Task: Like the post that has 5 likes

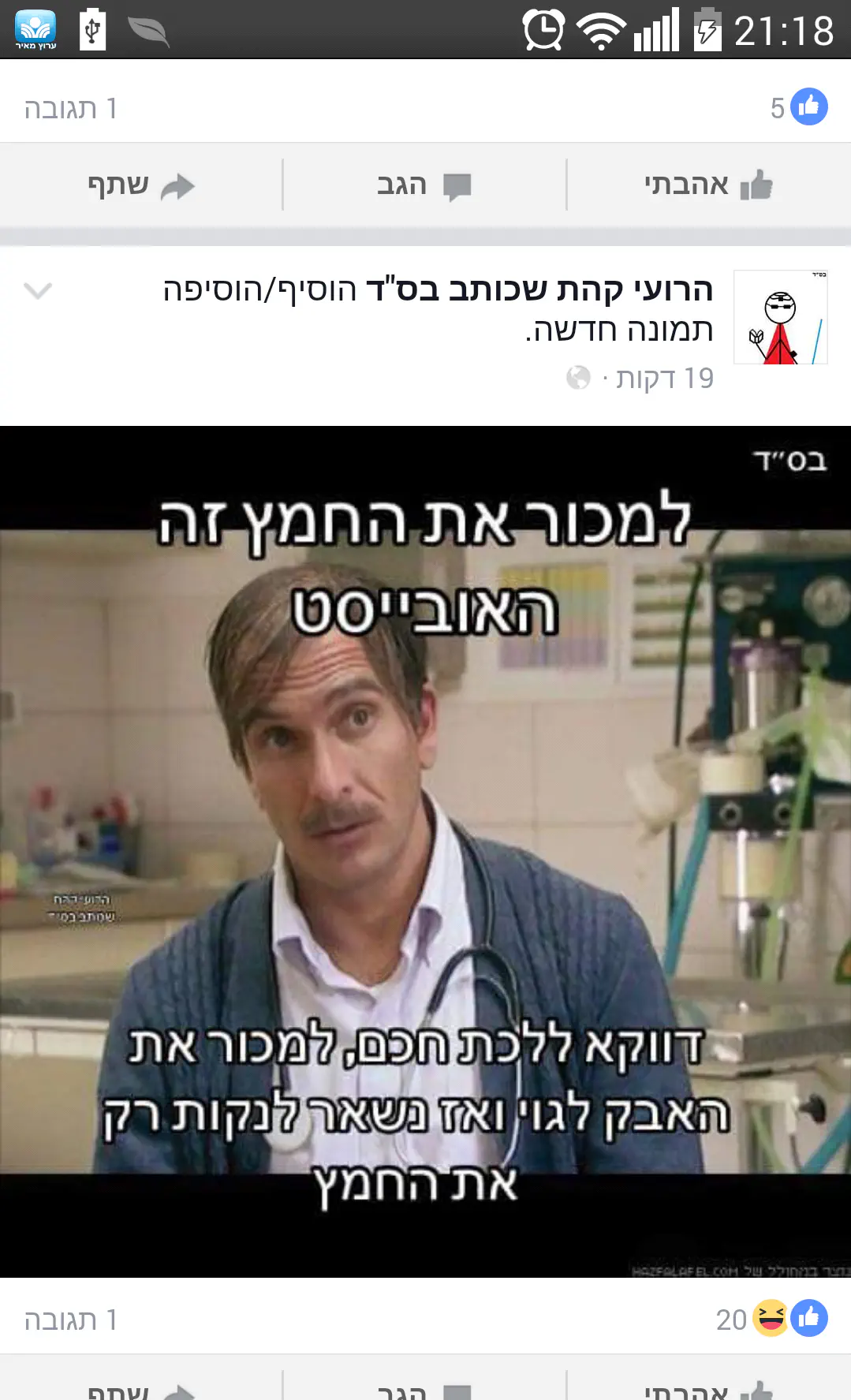Action: [x=707, y=185]
